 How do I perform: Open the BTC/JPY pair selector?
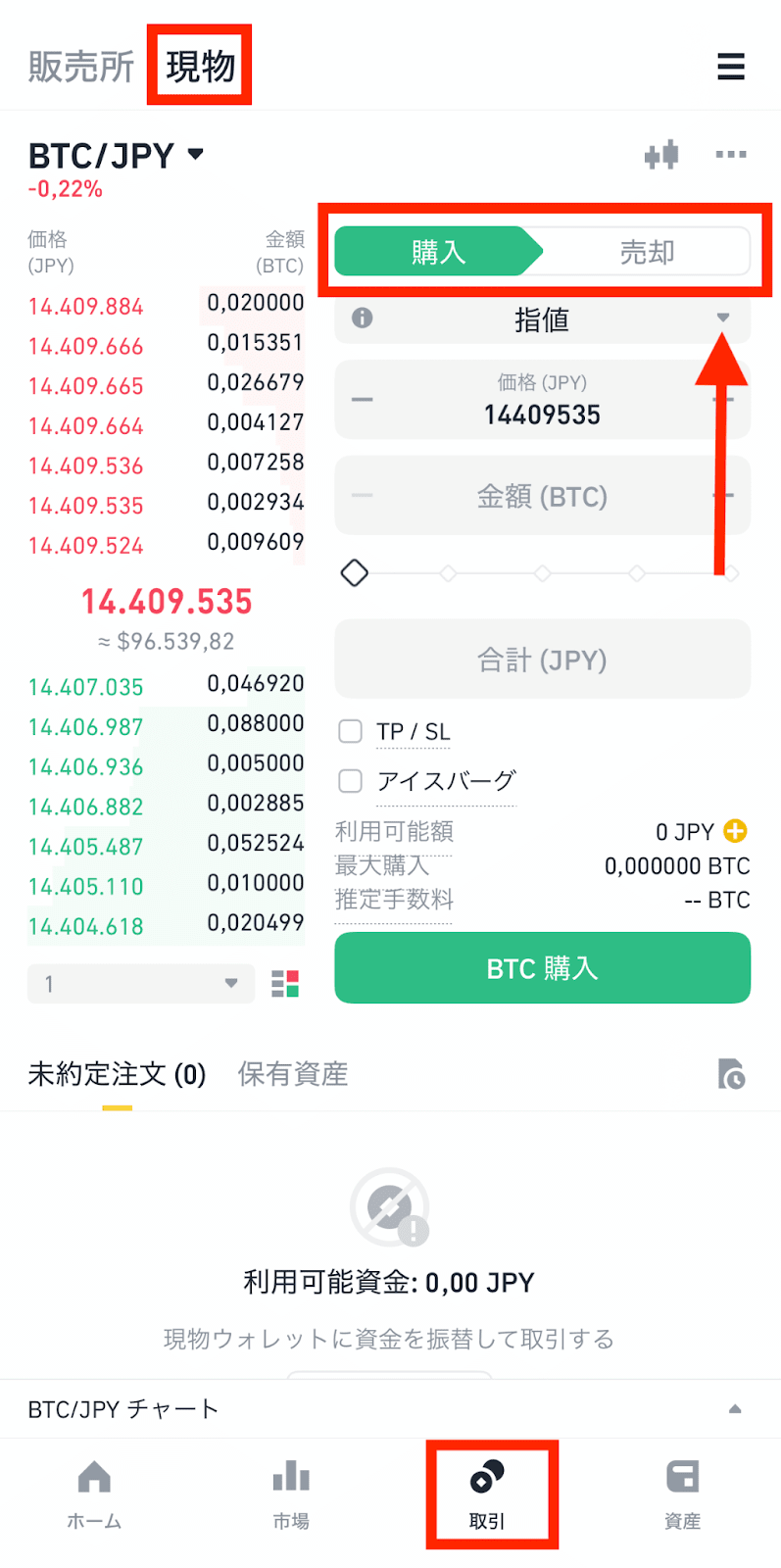116,156
